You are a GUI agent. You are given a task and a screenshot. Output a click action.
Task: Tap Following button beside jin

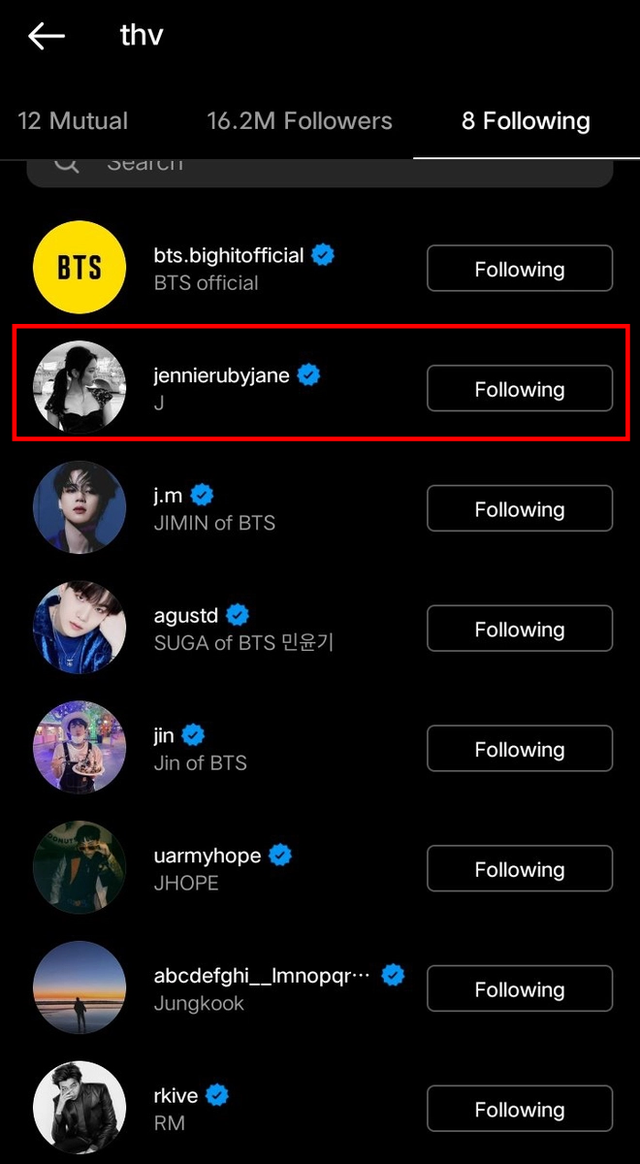coord(519,748)
